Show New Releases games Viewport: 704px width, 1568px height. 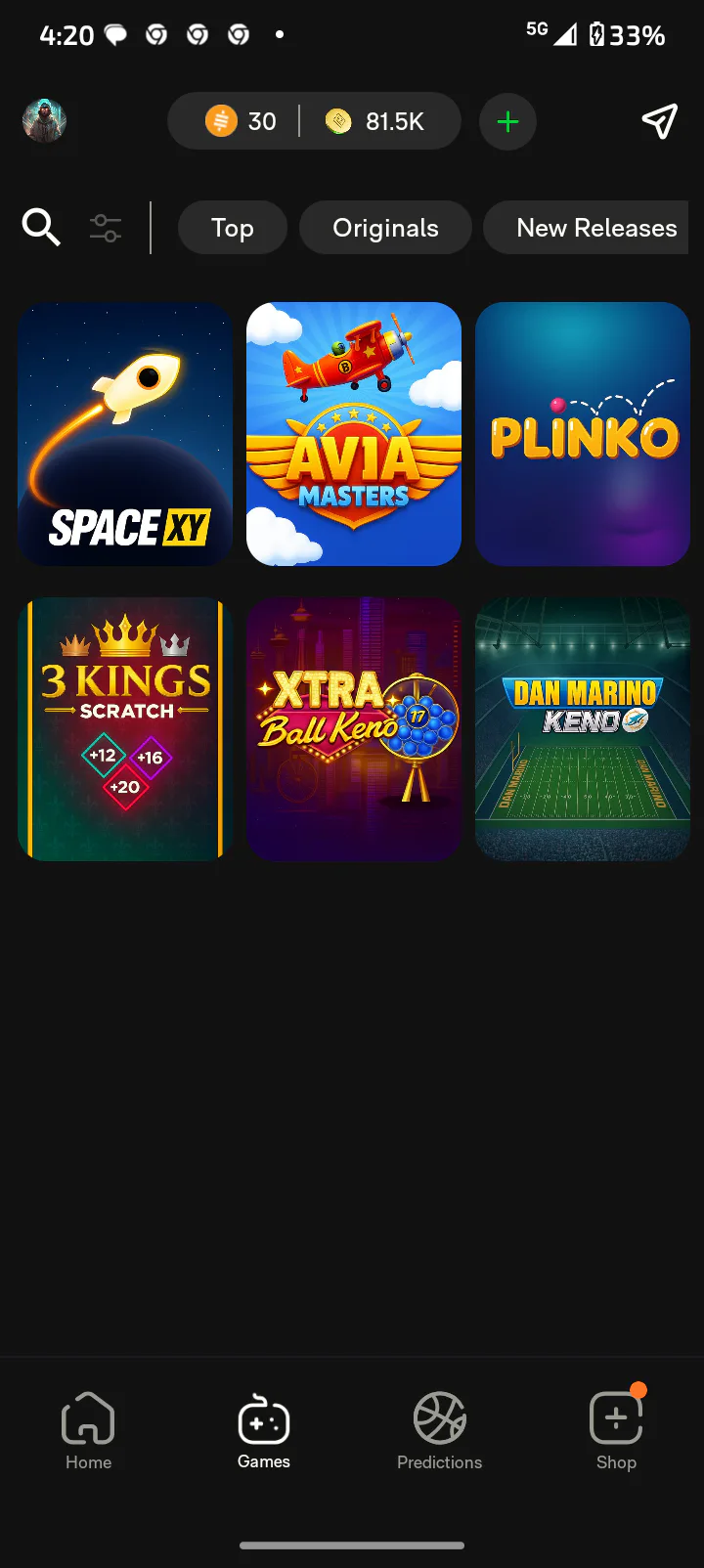pyautogui.click(x=590, y=228)
